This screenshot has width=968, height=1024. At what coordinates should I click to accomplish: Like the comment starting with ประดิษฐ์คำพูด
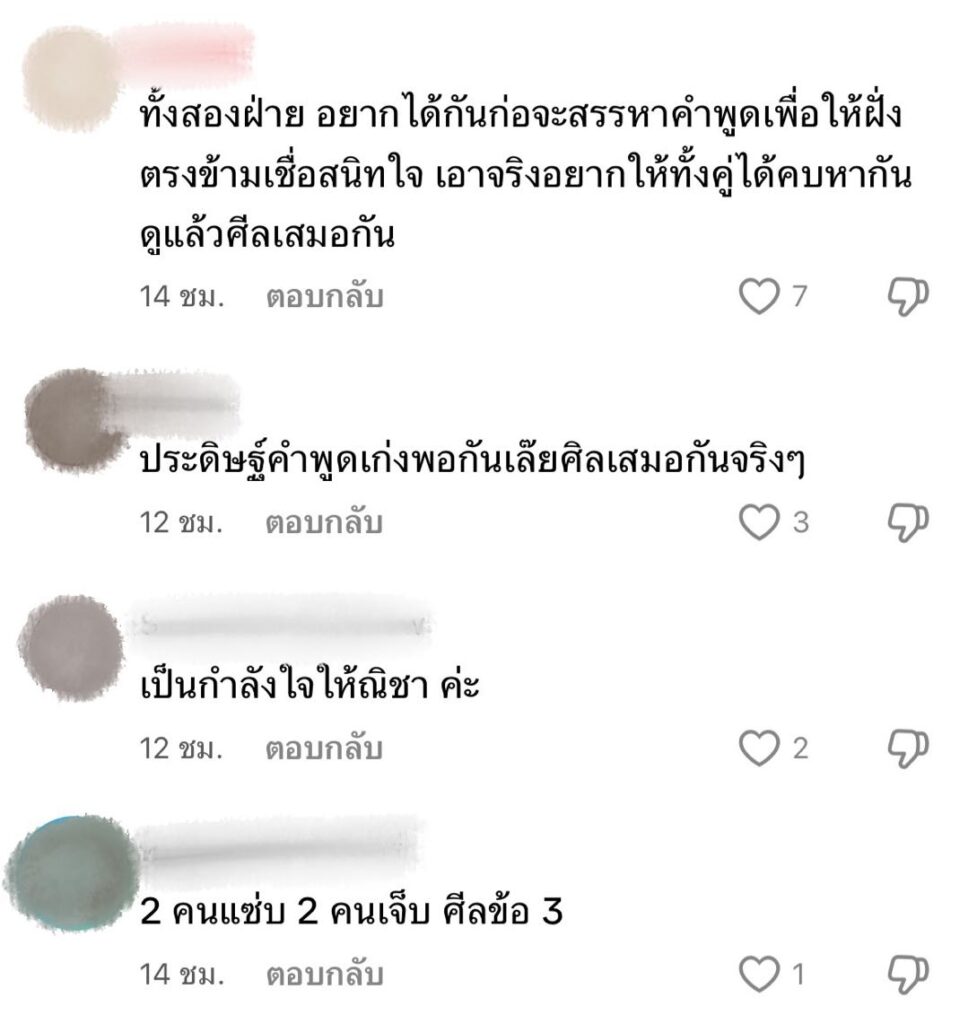tap(758, 522)
